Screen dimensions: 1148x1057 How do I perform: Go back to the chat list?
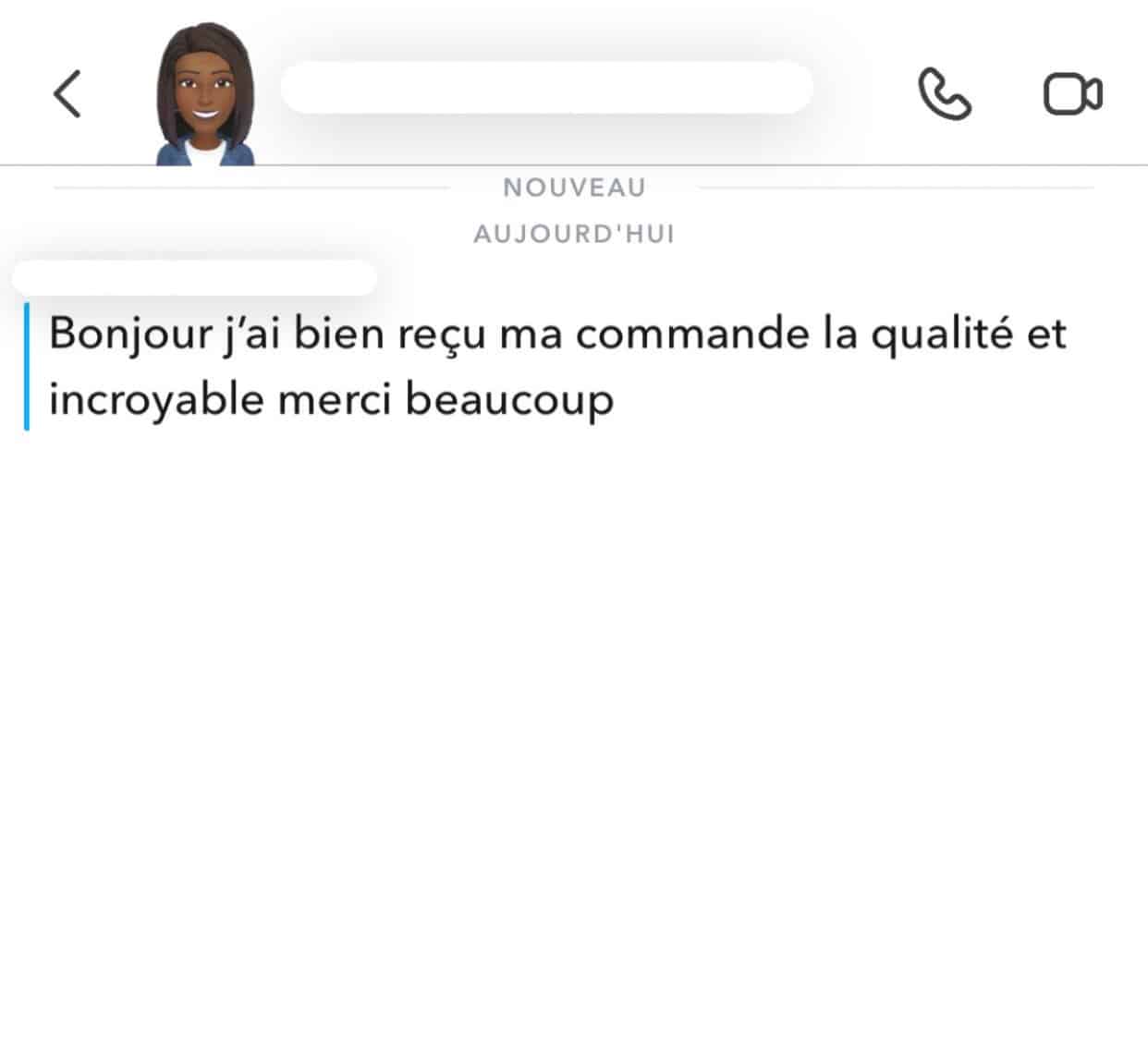point(67,94)
